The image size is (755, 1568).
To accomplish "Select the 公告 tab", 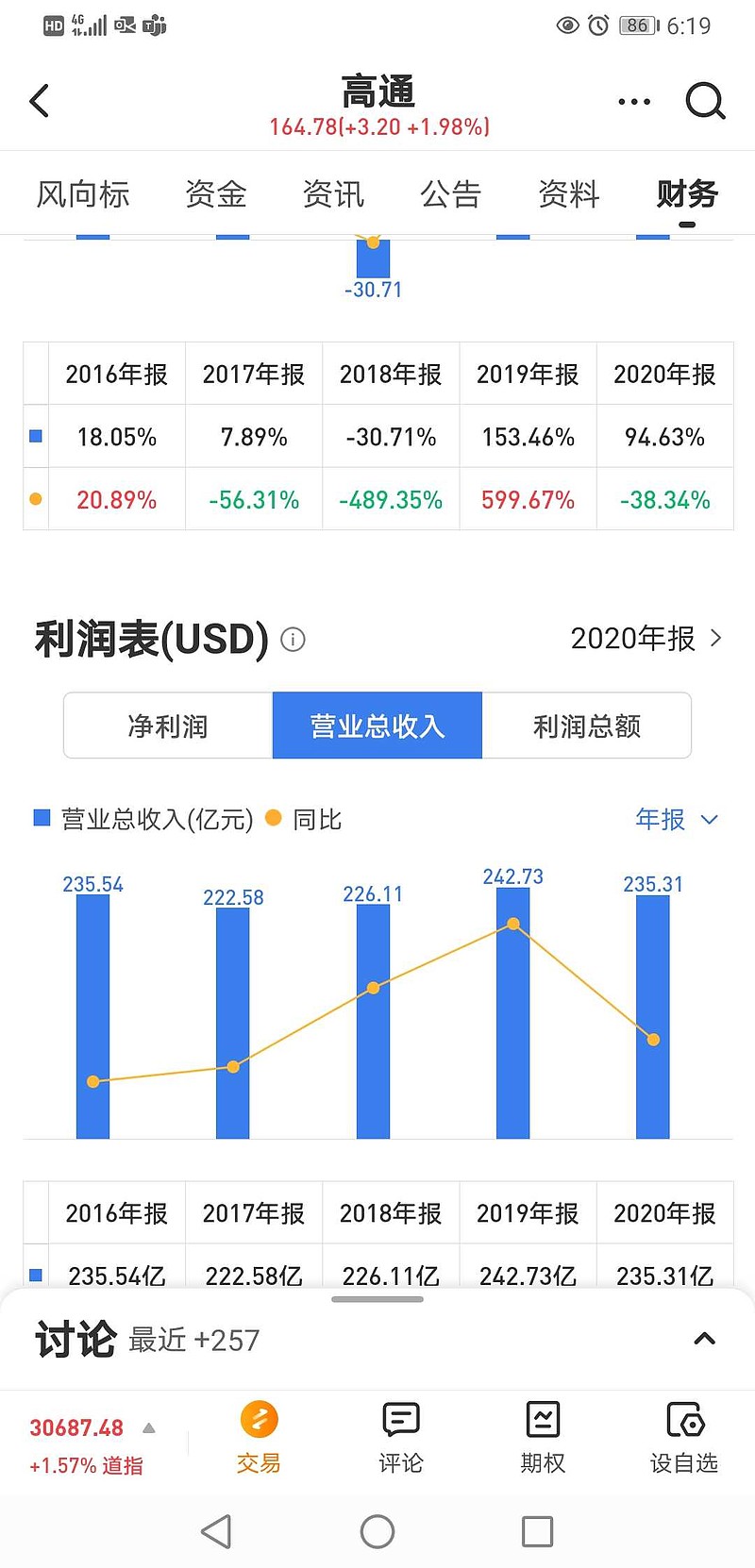I will coord(451,193).
